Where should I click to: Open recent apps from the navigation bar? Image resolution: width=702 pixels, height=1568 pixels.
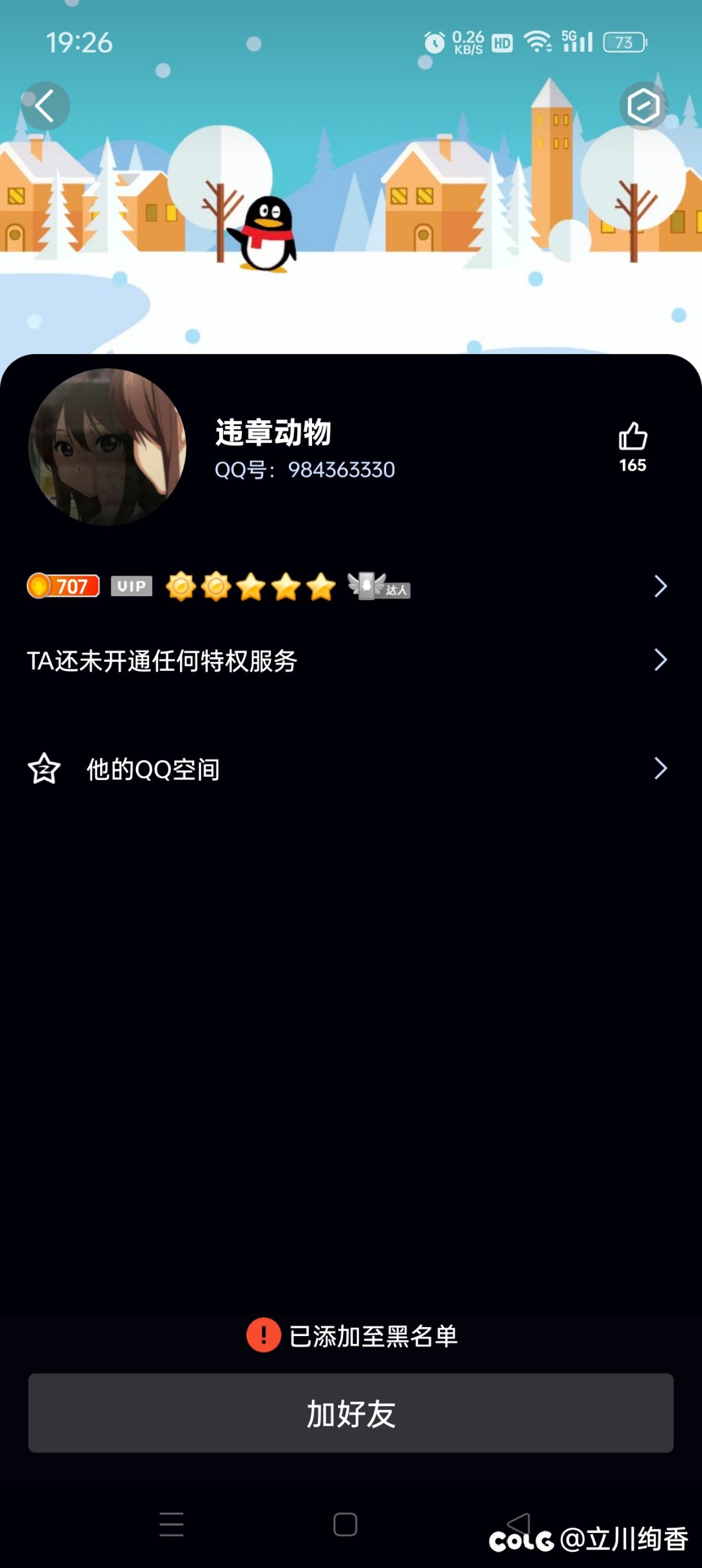[172, 1524]
